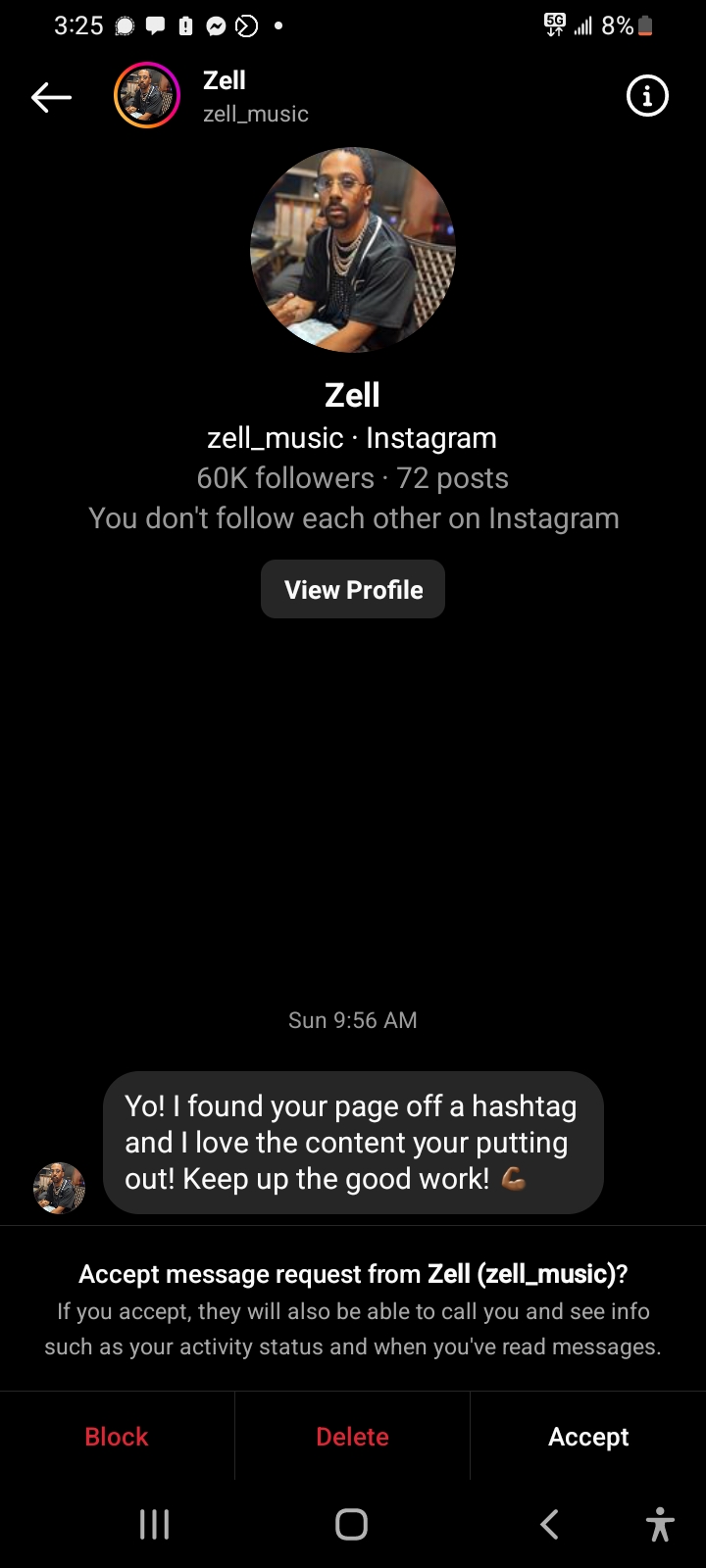This screenshot has width=706, height=1568.
Task: View Zell's story from header avatar
Action: tap(147, 95)
